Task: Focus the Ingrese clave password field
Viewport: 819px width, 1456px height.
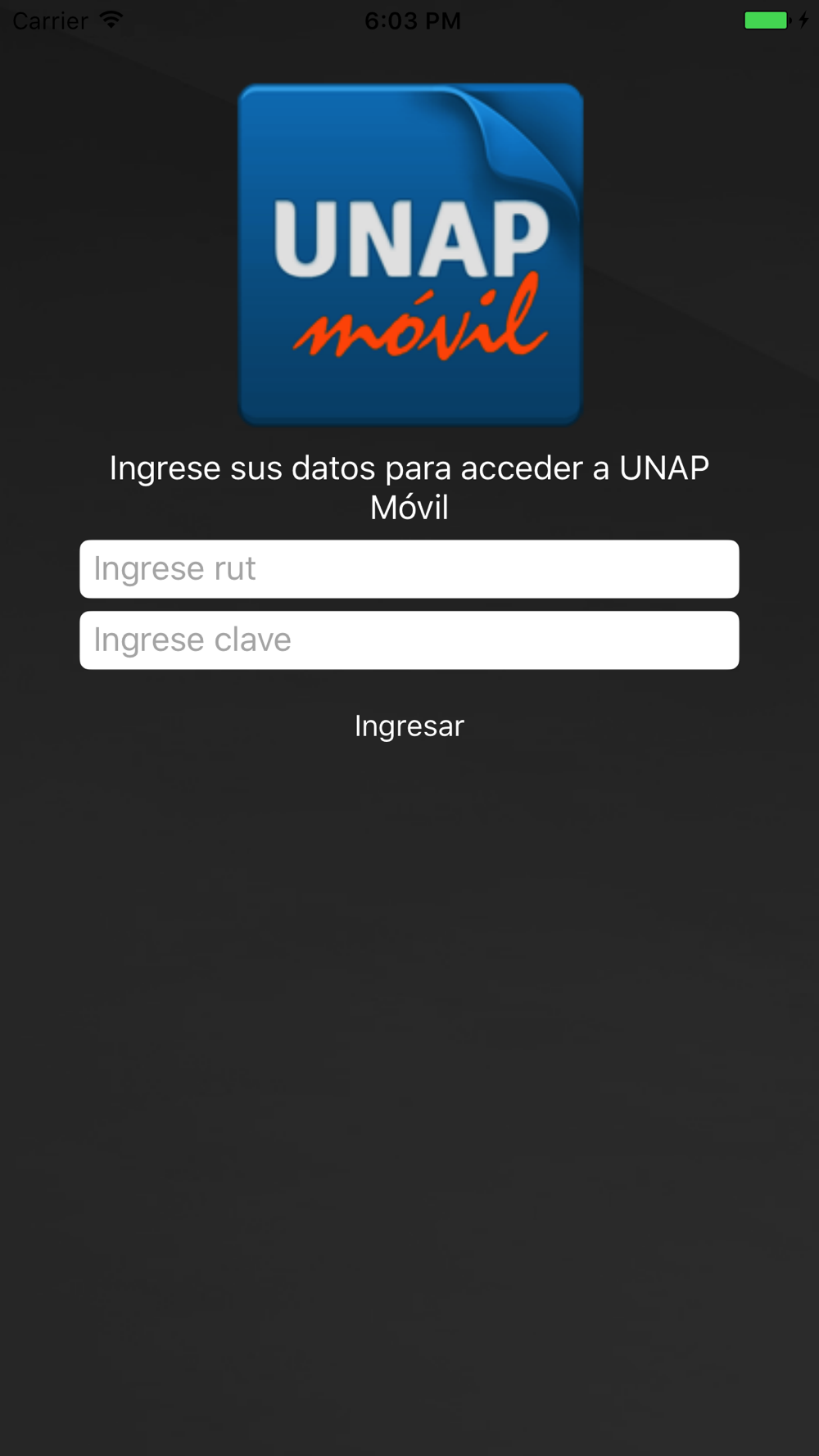Action: coord(409,640)
